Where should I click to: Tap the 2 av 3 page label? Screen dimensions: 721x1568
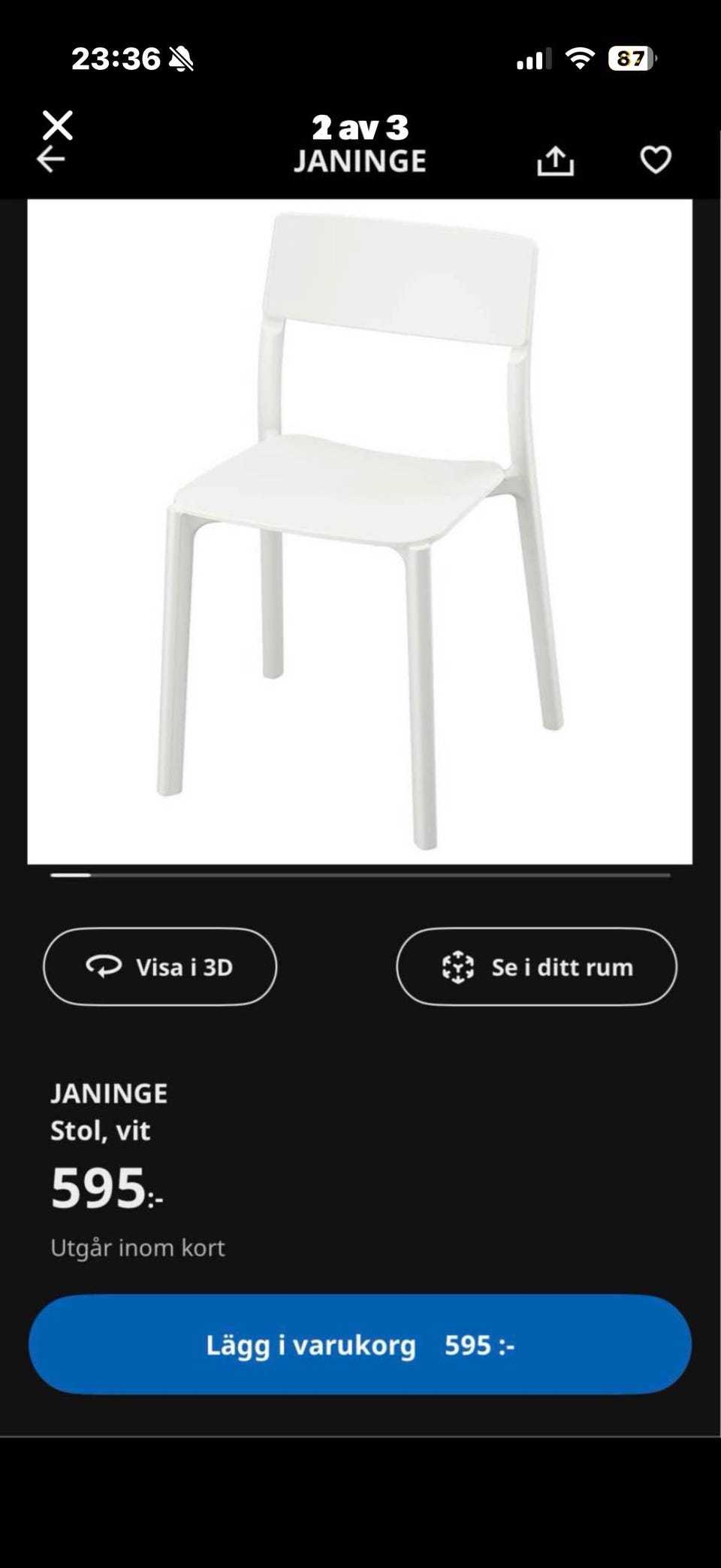(x=360, y=128)
